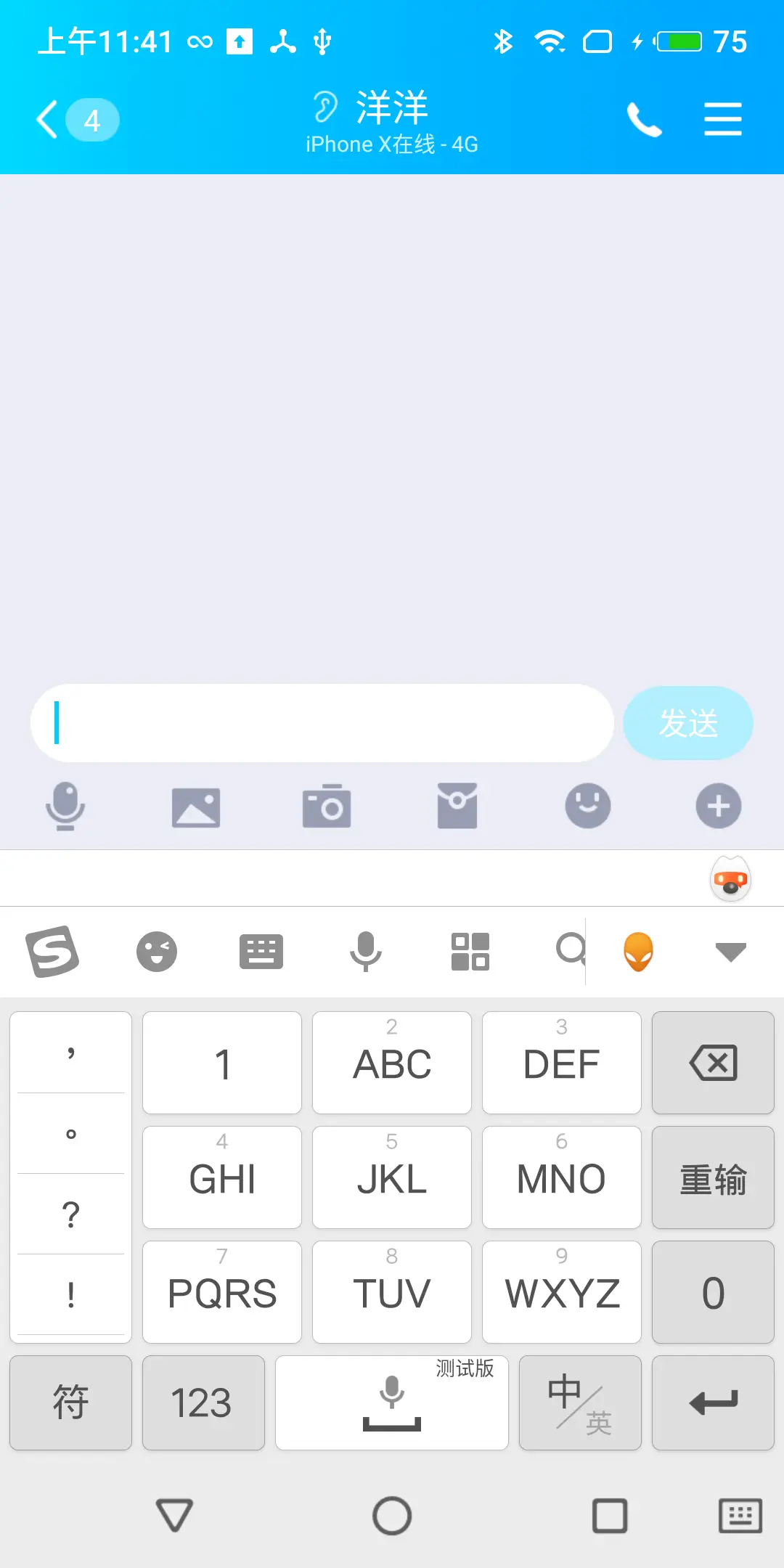Toggle Chinese/English input mode
Viewport: 784px width, 1568px height.
tap(580, 1402)
